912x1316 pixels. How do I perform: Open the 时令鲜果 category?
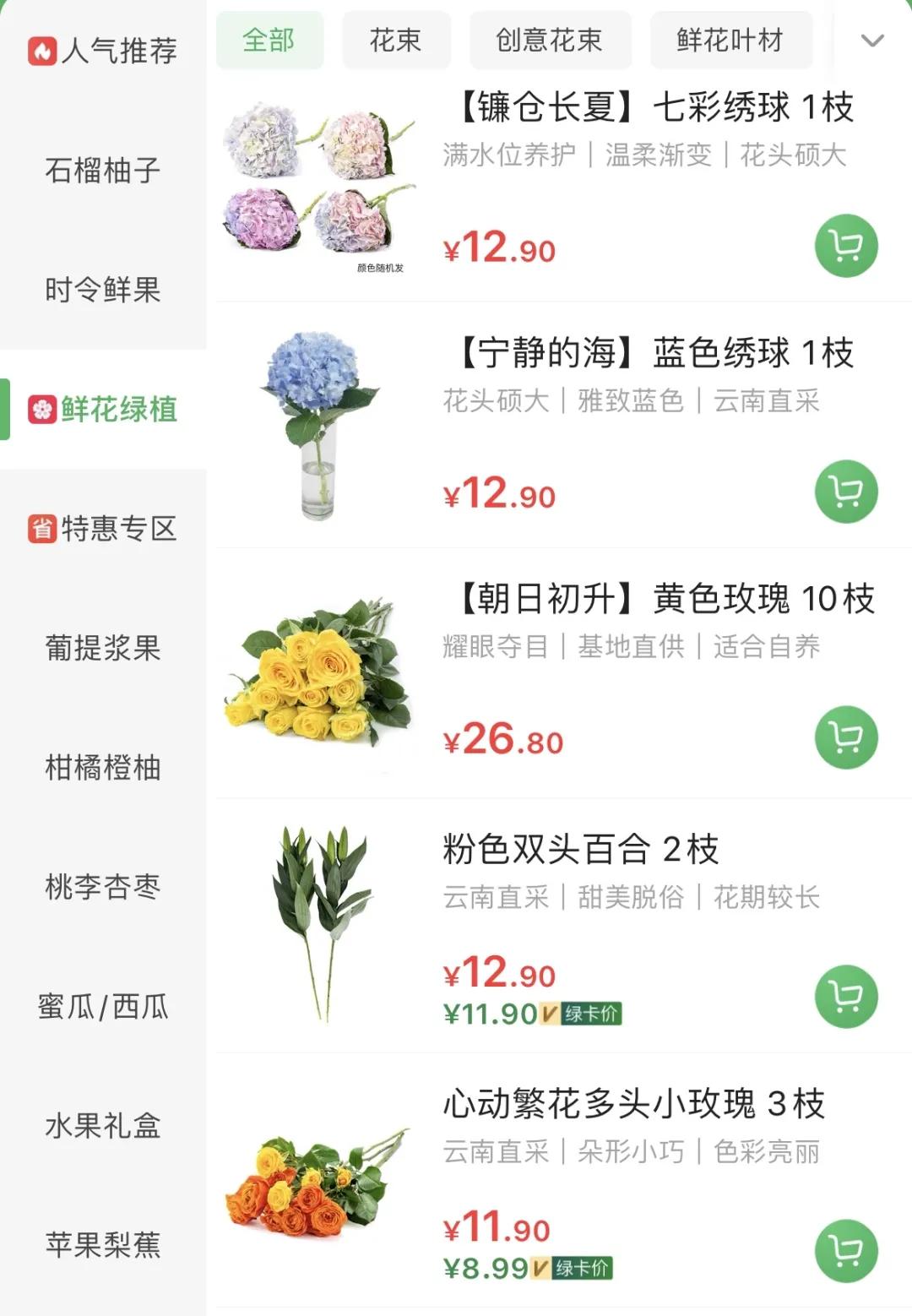pos(103,288)
